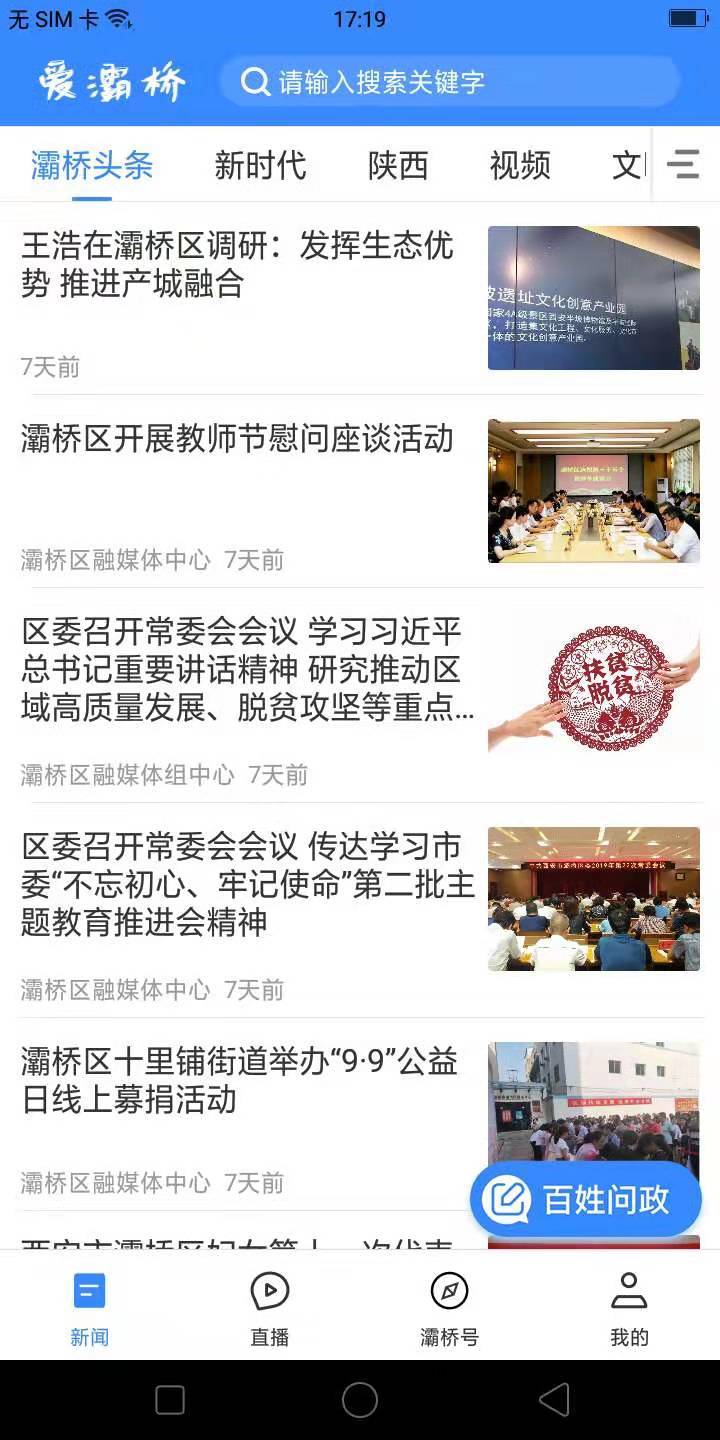
Task: Tap the system back button
Action: coord(553,1400)
